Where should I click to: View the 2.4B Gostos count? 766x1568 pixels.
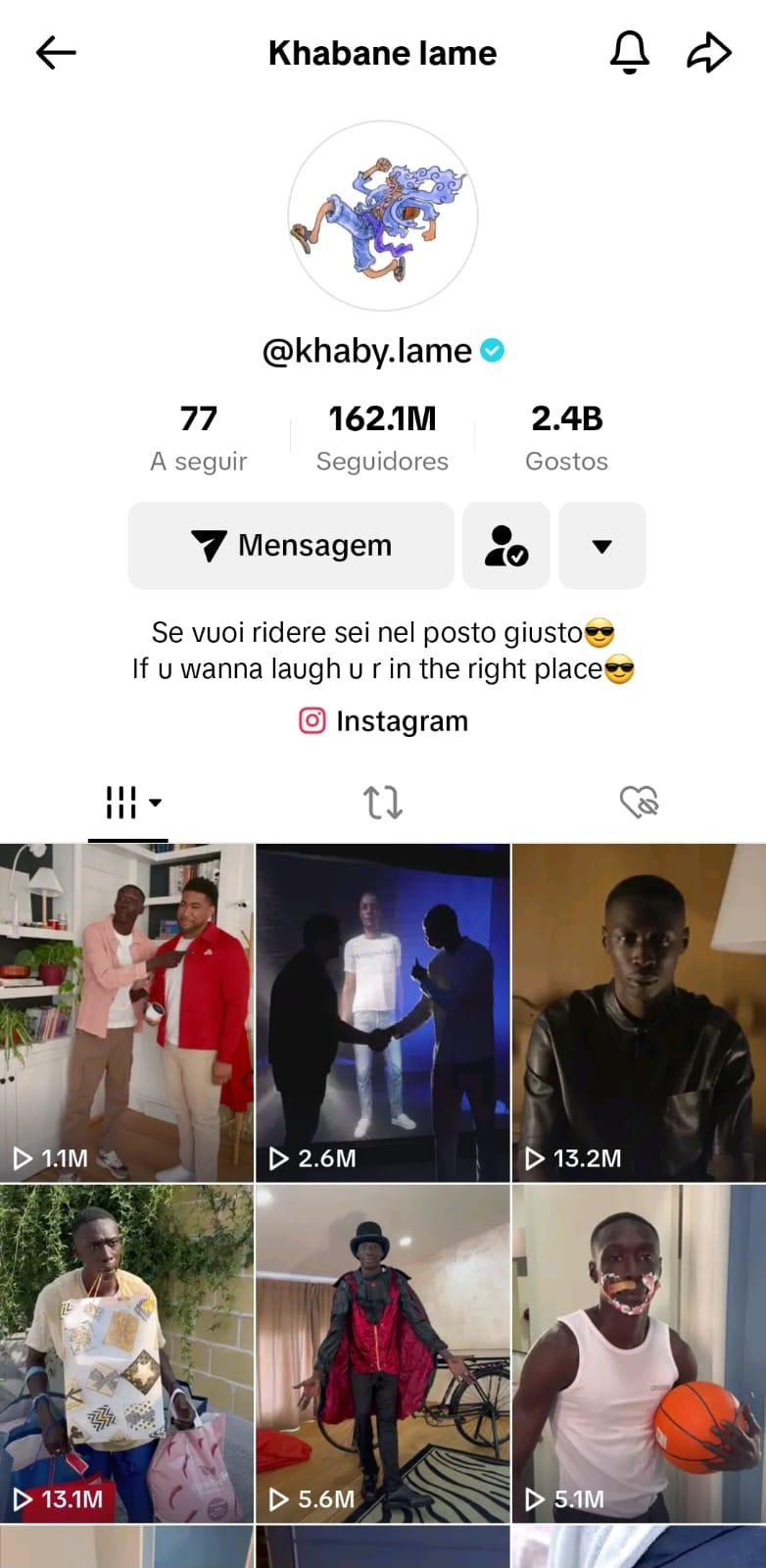coord(566,436)
